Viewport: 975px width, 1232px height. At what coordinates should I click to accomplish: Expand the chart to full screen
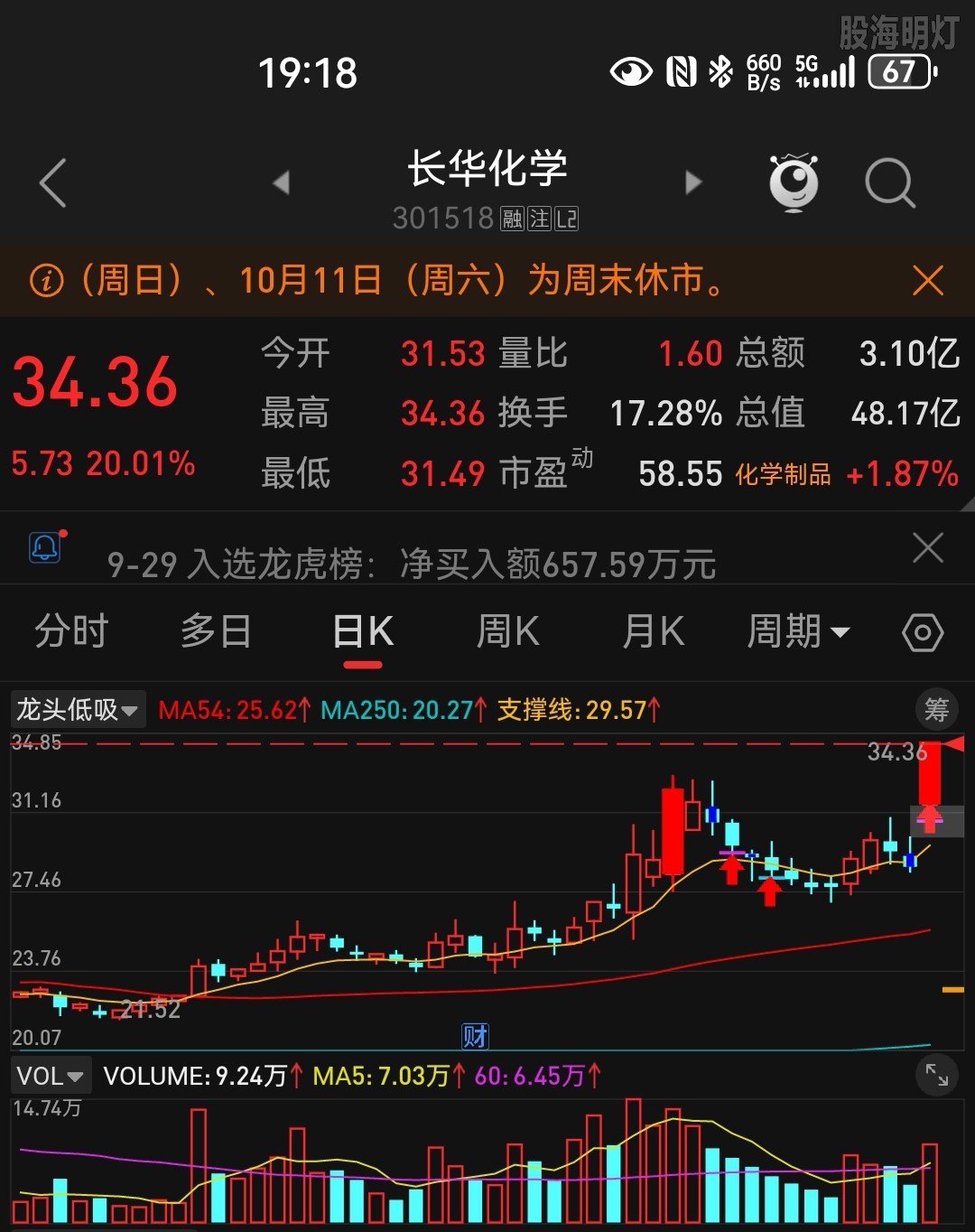click(936, 1075)
